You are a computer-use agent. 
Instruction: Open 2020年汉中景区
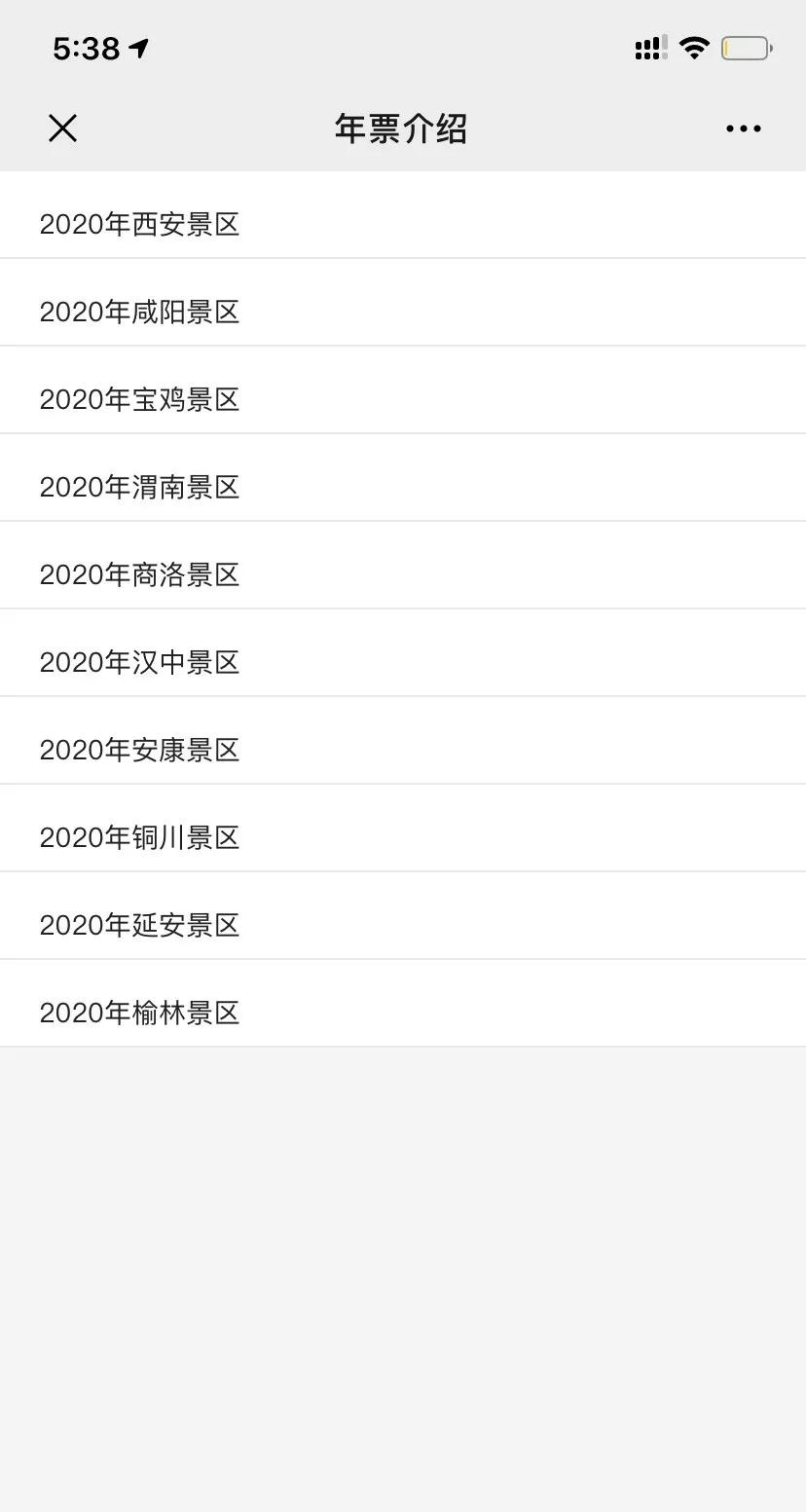(x=403, y=653)
